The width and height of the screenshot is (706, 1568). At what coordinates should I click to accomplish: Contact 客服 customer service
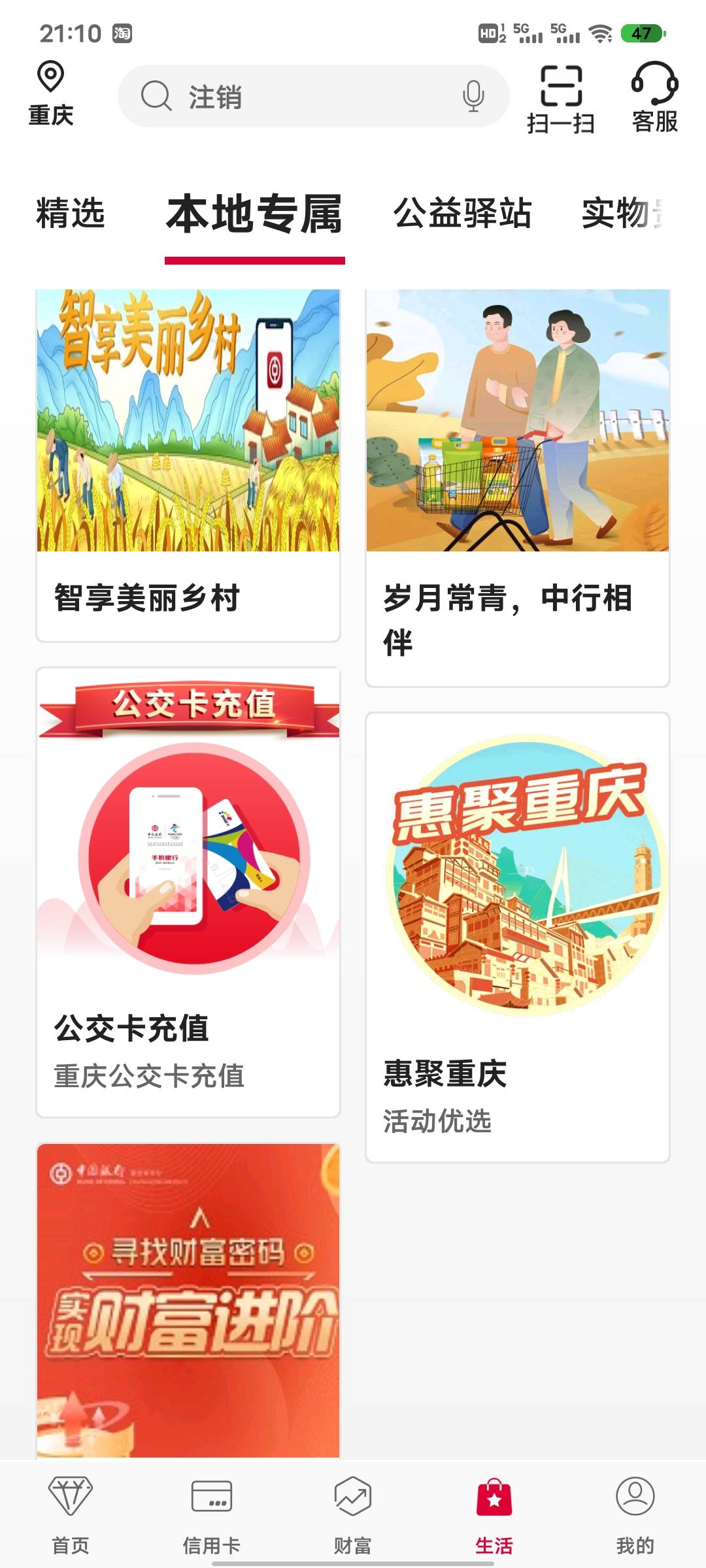pyautogui.click(x=654, y=98)
